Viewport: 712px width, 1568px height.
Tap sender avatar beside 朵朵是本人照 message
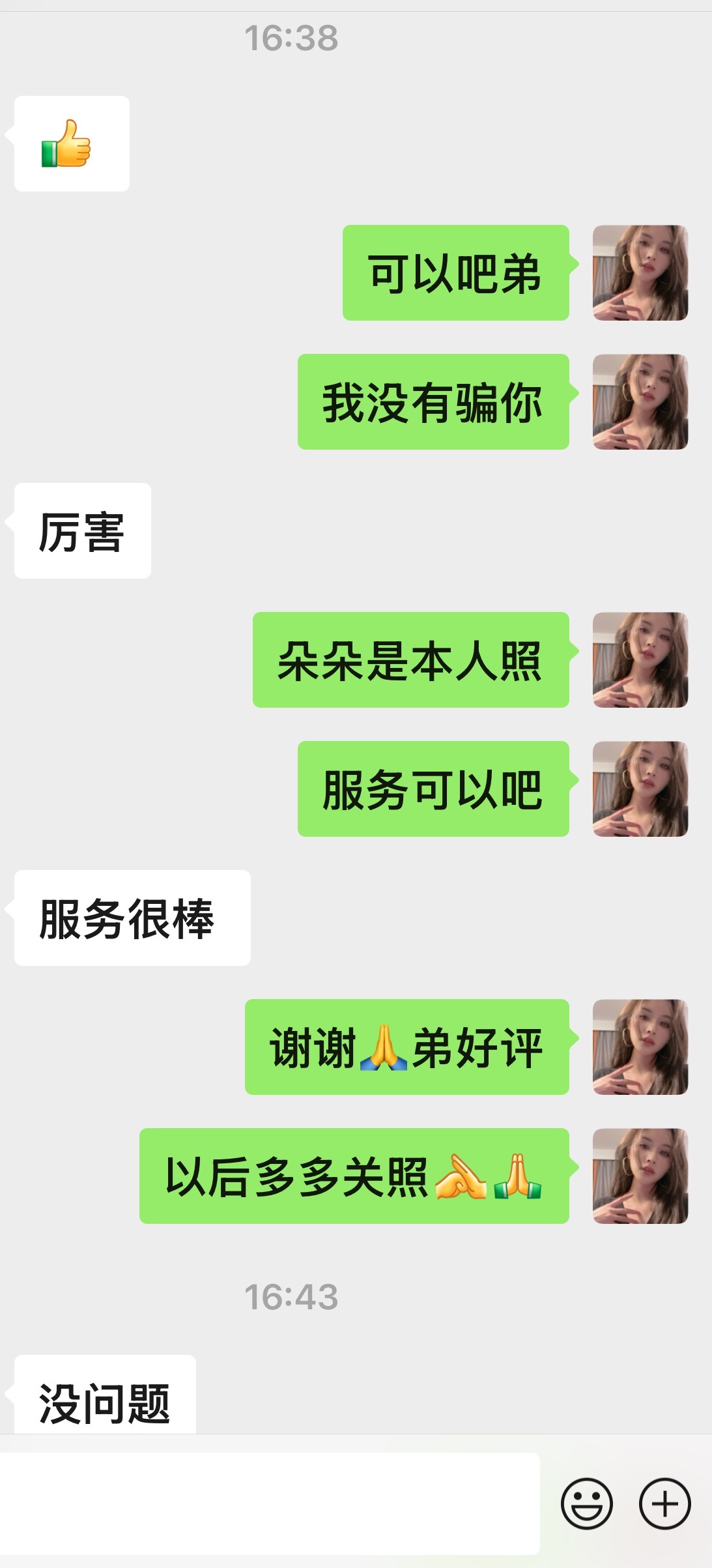click(x=640, y=660)
